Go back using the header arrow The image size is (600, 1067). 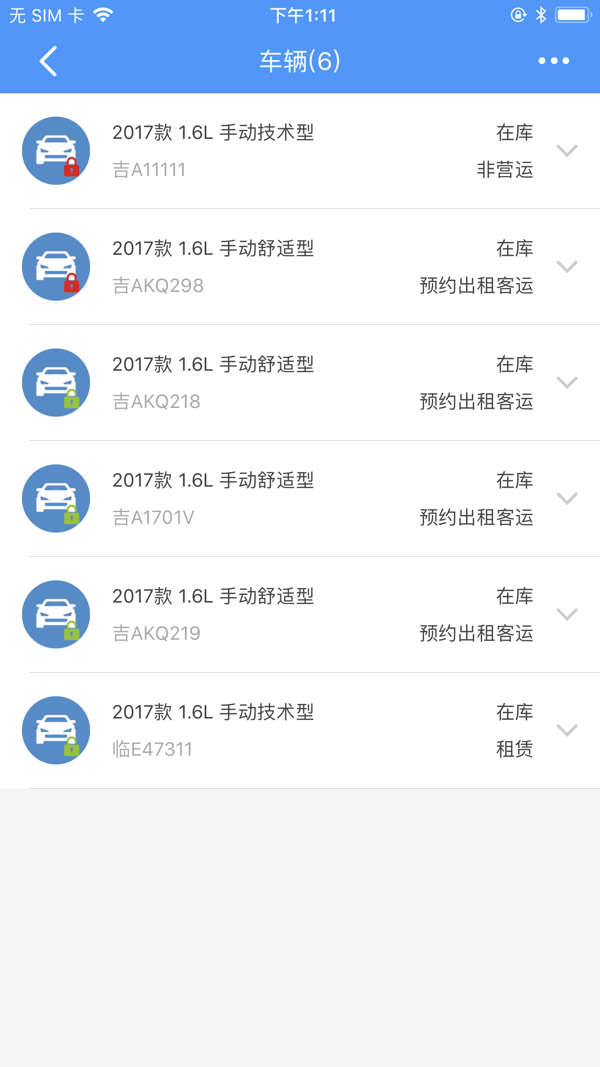(x=48, y=61)
